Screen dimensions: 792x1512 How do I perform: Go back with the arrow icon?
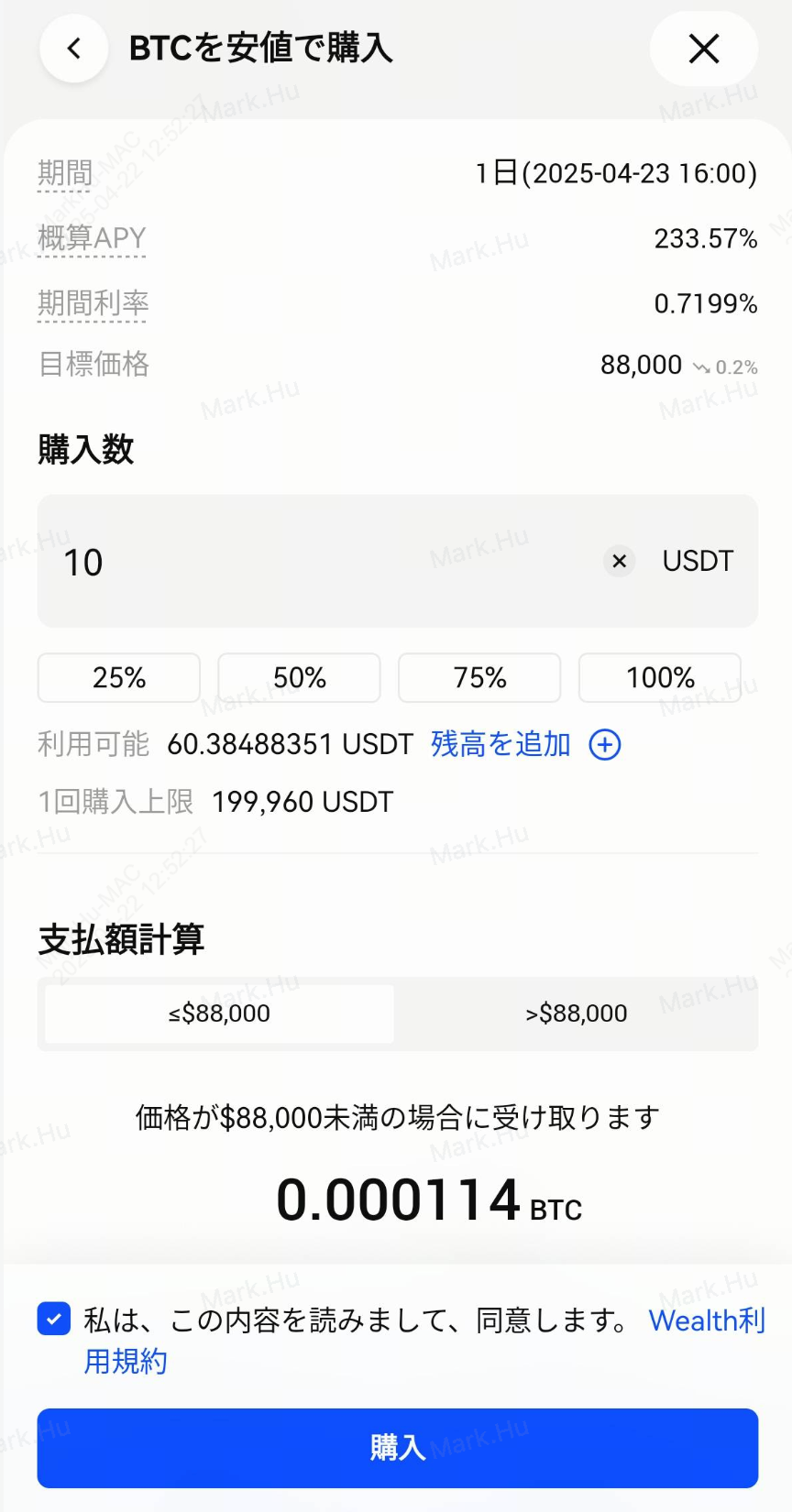(x=74, y=49)
